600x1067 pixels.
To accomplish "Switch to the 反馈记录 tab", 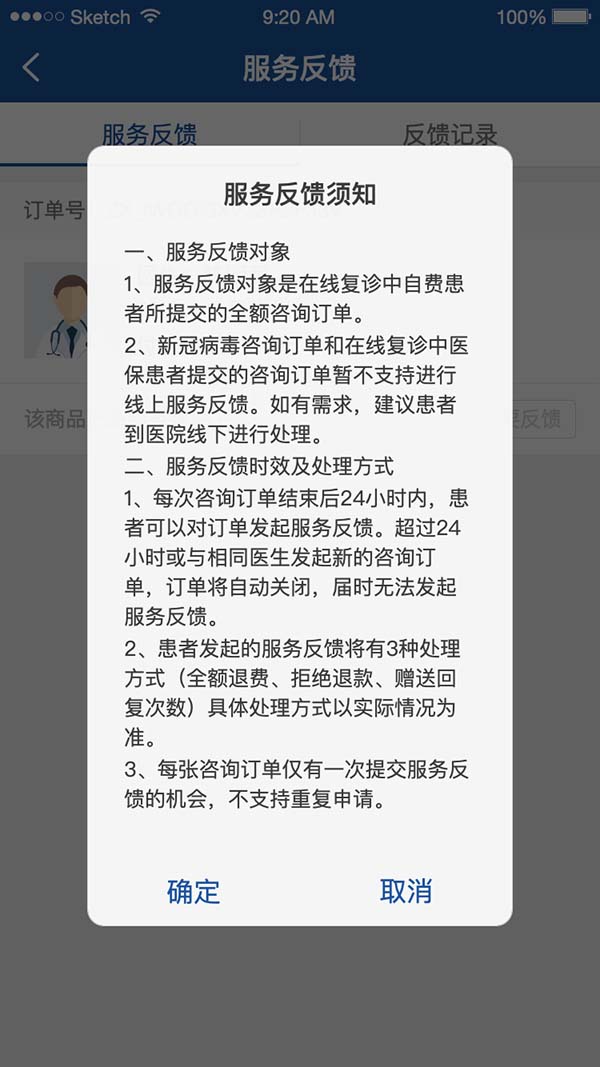I will coord(450,134).
